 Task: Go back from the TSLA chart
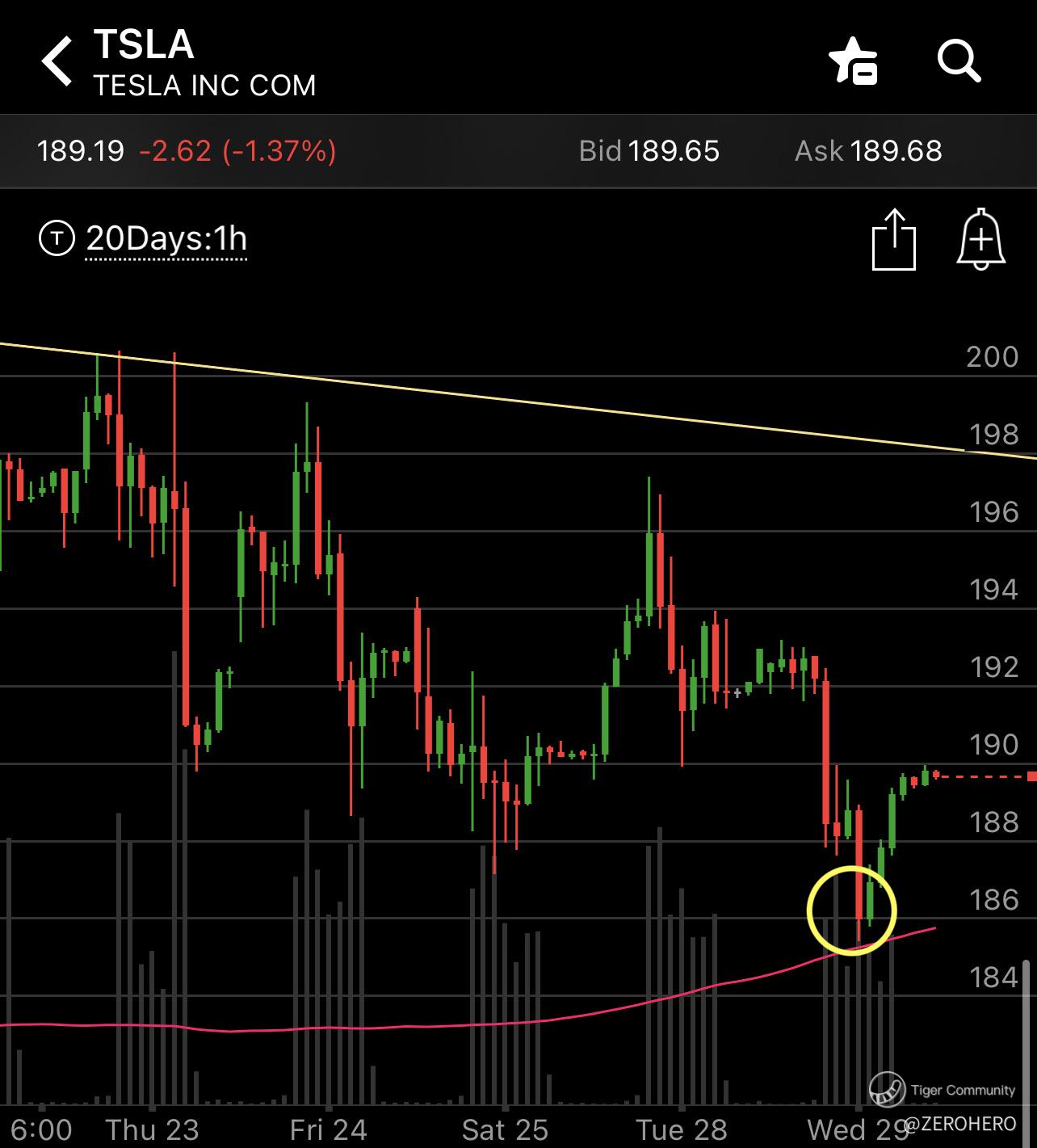(x=57, y=61)
